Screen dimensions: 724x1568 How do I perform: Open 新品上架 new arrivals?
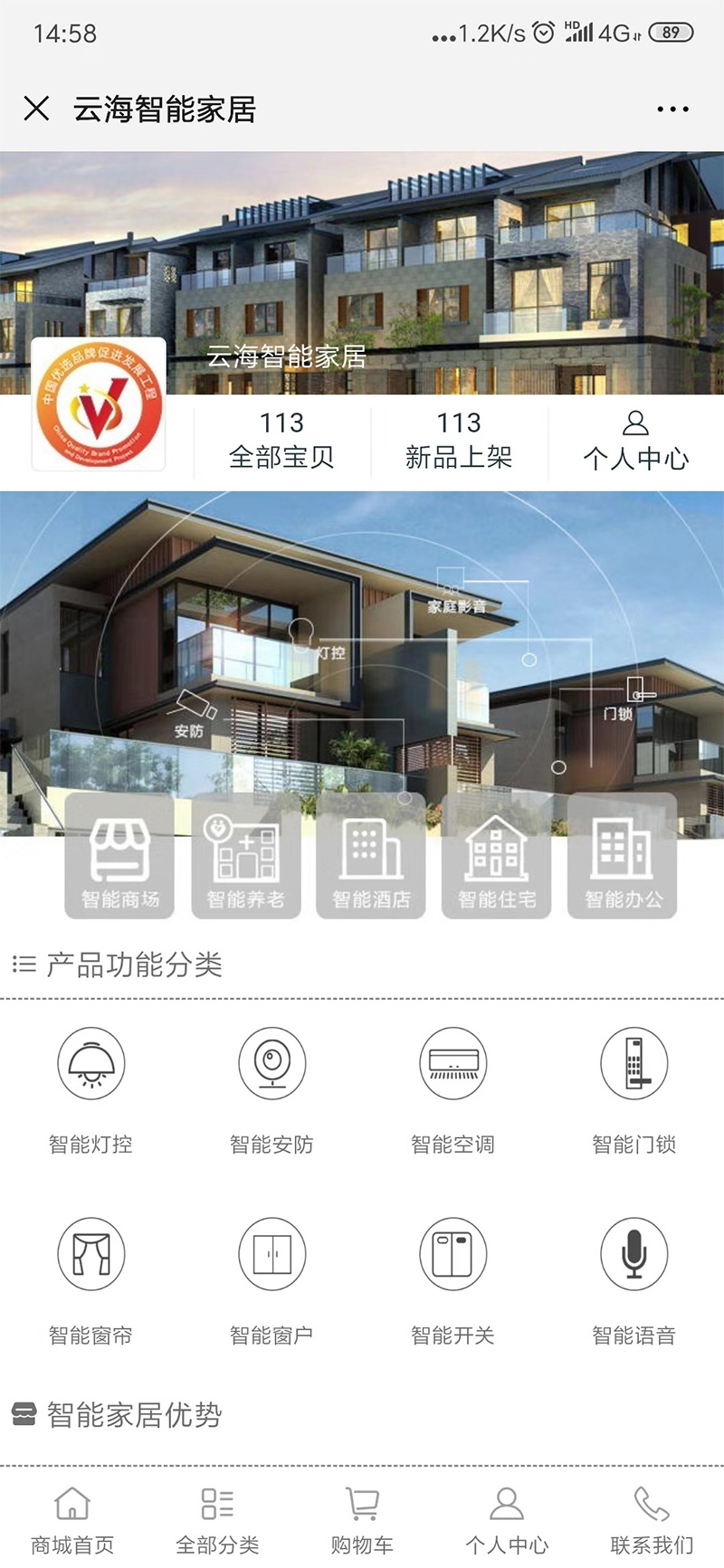coord(459,441)
